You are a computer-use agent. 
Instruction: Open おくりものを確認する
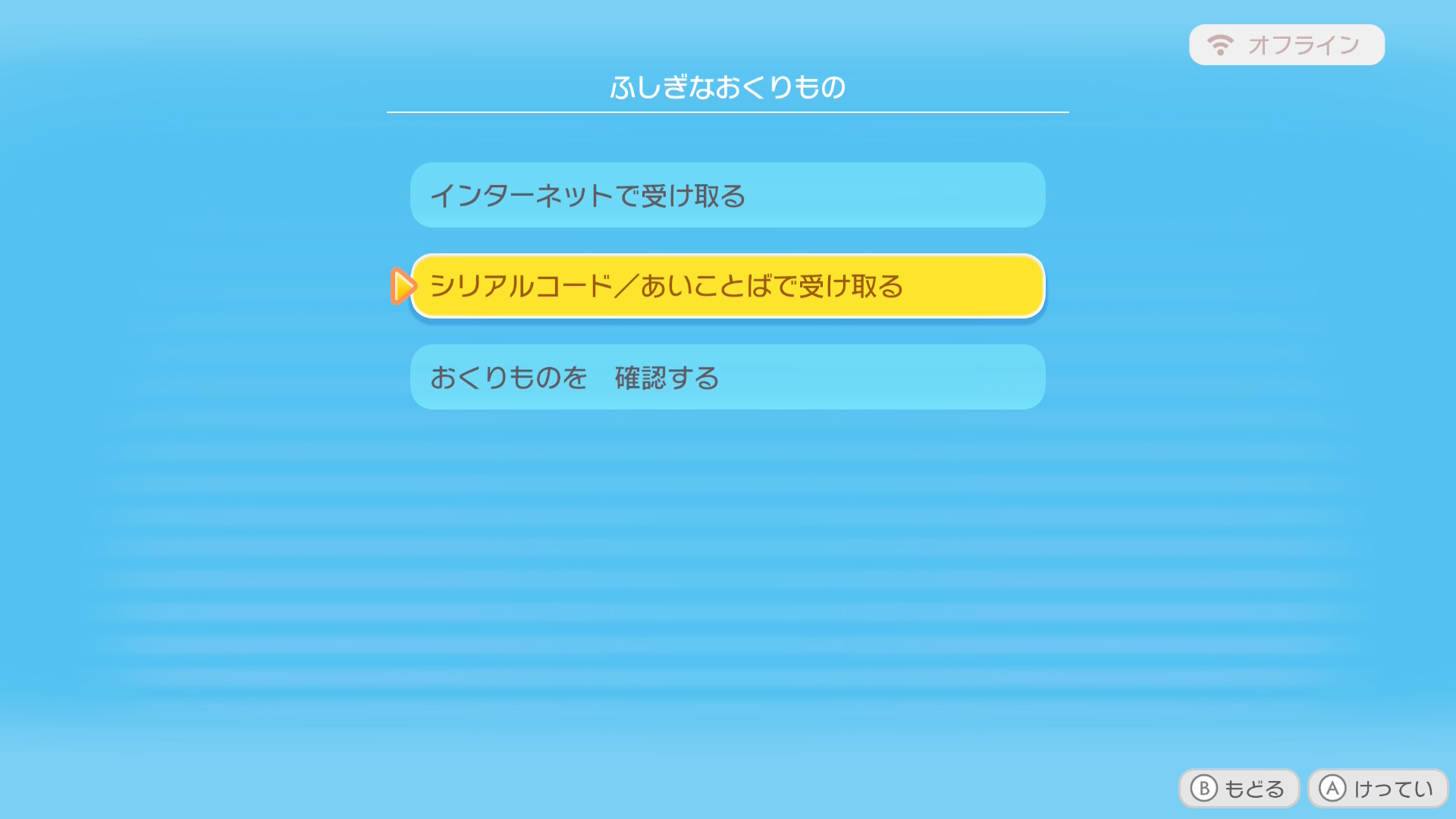point(727,377)
